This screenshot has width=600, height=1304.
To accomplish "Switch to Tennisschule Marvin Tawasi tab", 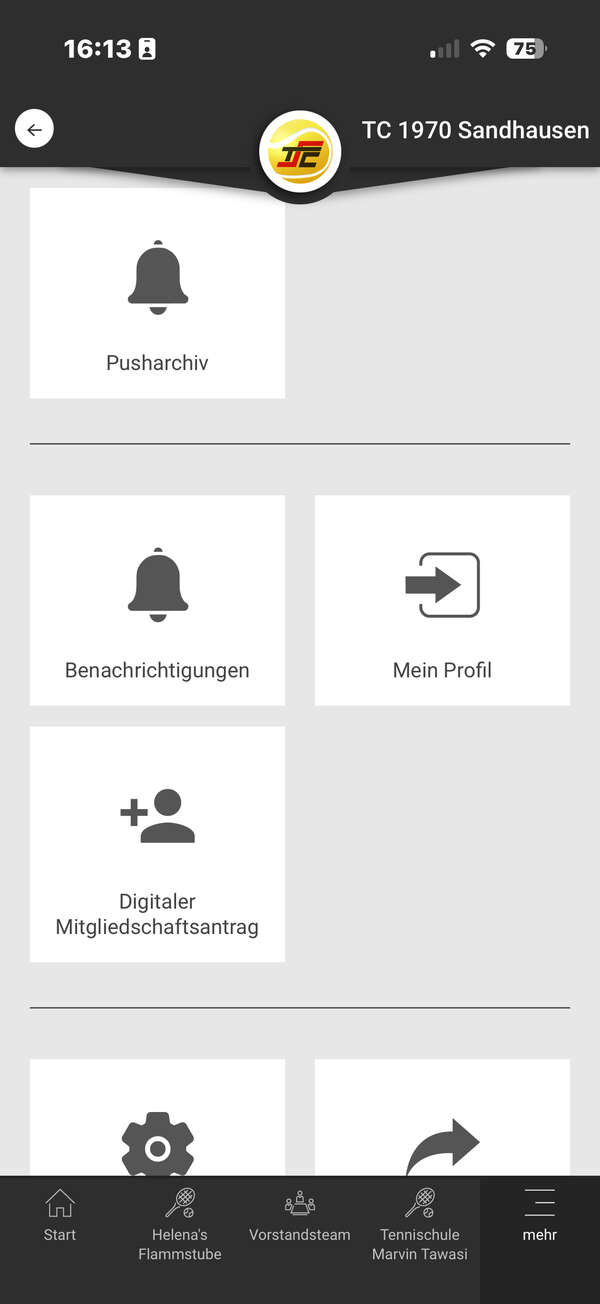I will (x=420, y=1224).
